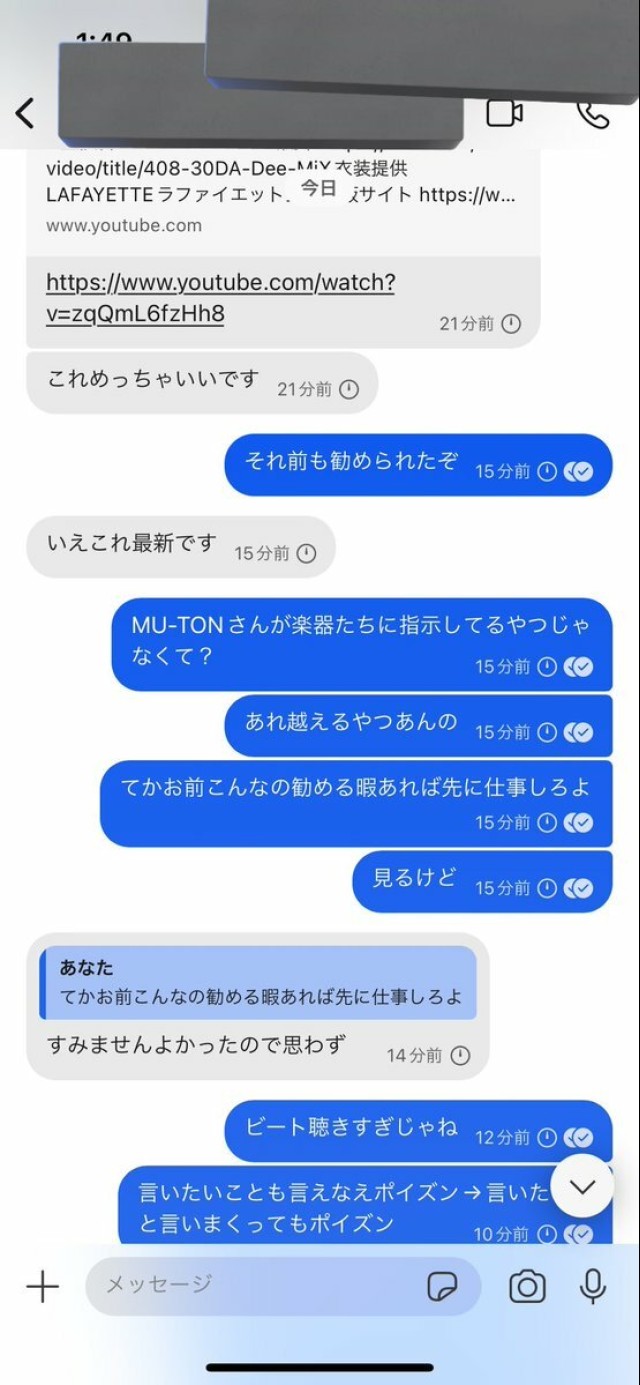Start a voice call
The width and height of the screenshot is (640, 1385).
(x=593, y=113)
